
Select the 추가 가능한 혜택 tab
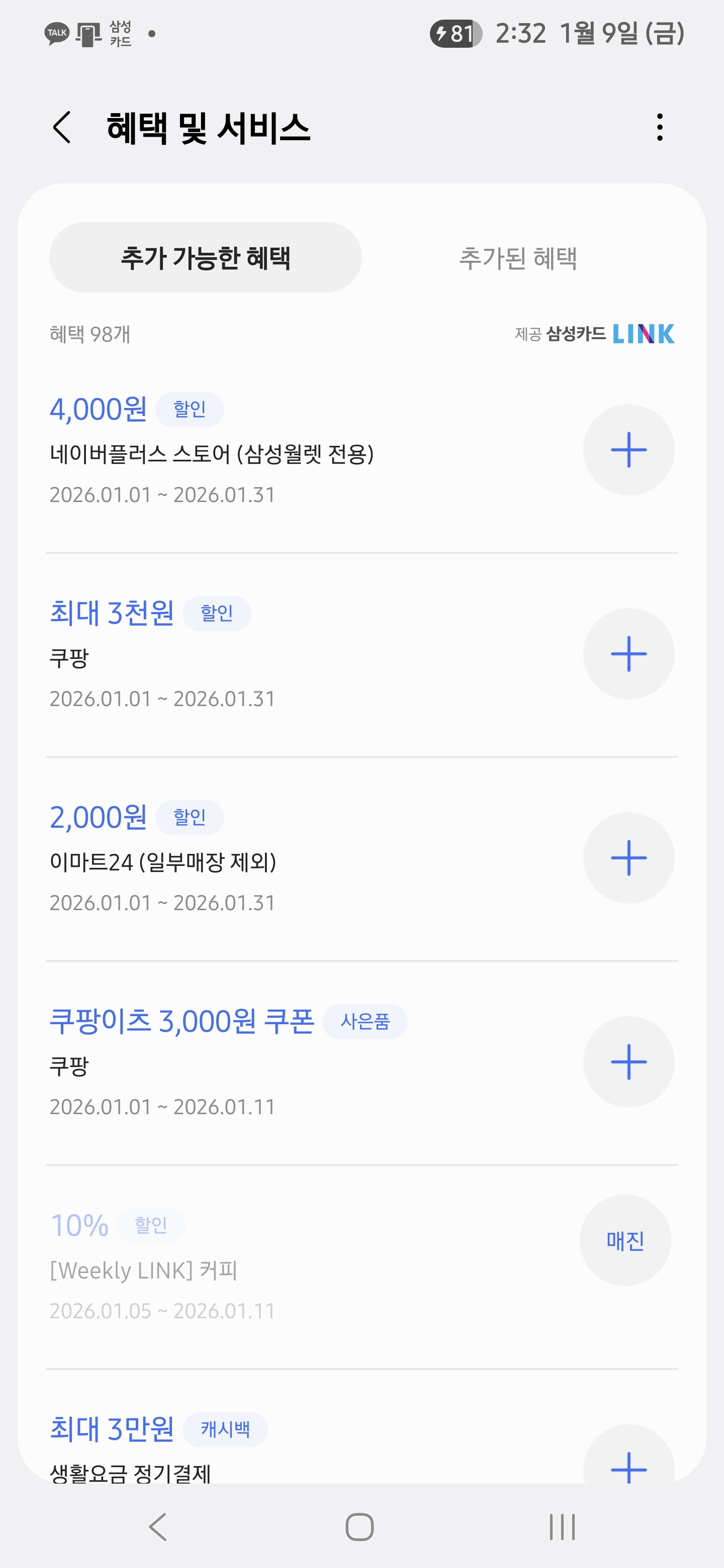205,257
